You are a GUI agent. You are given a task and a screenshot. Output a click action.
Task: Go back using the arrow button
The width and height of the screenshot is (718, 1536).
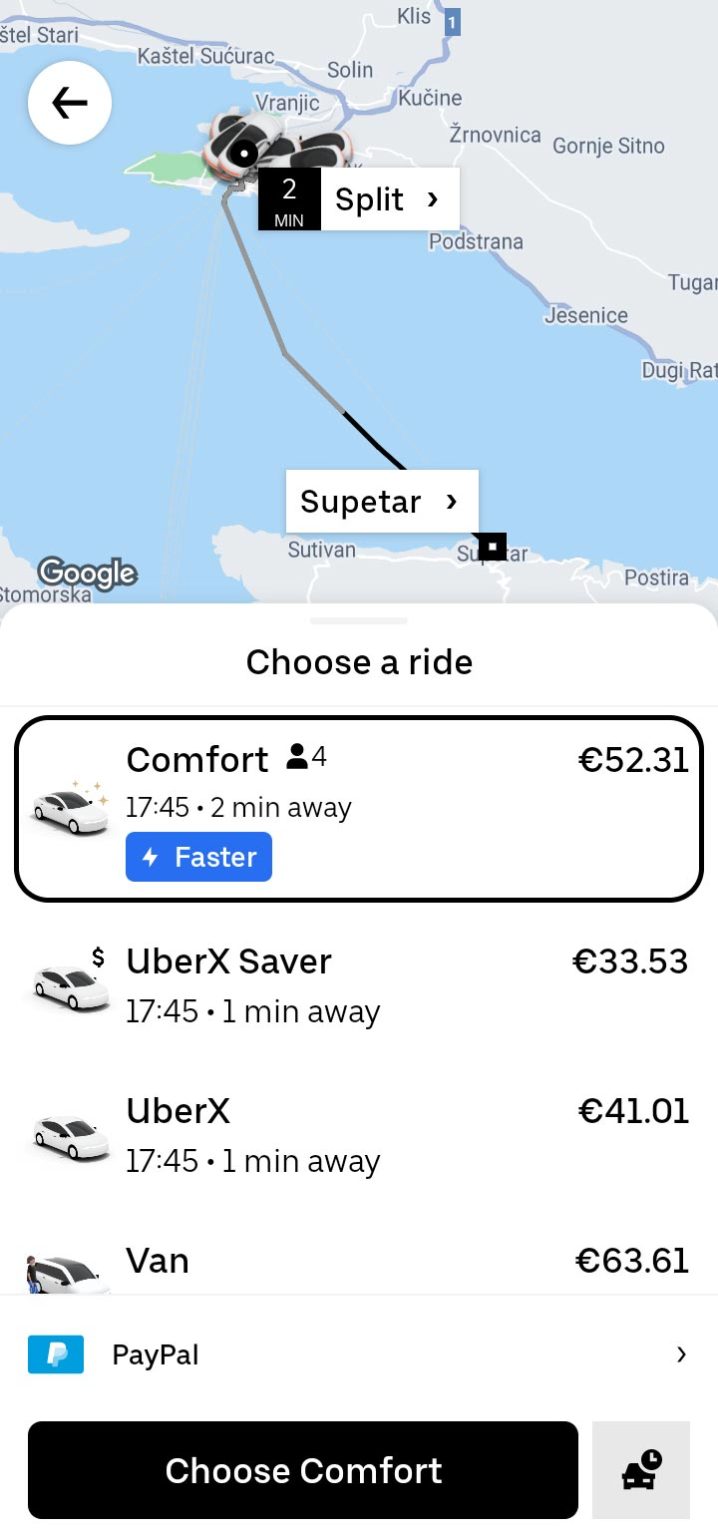tap(69, 102)
